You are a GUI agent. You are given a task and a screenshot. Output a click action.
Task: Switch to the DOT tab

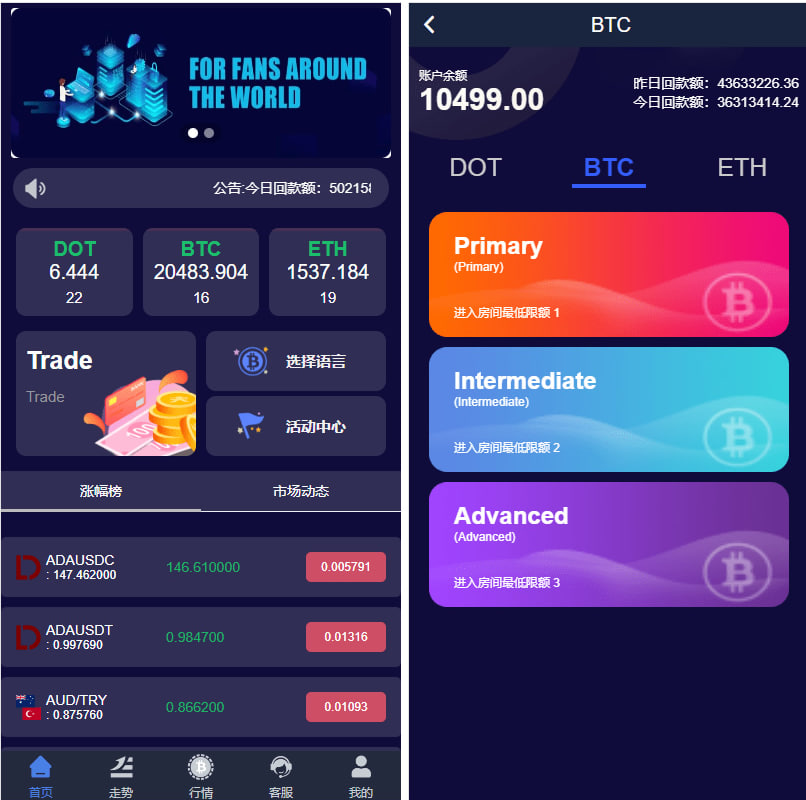click(x=475, y=167)
